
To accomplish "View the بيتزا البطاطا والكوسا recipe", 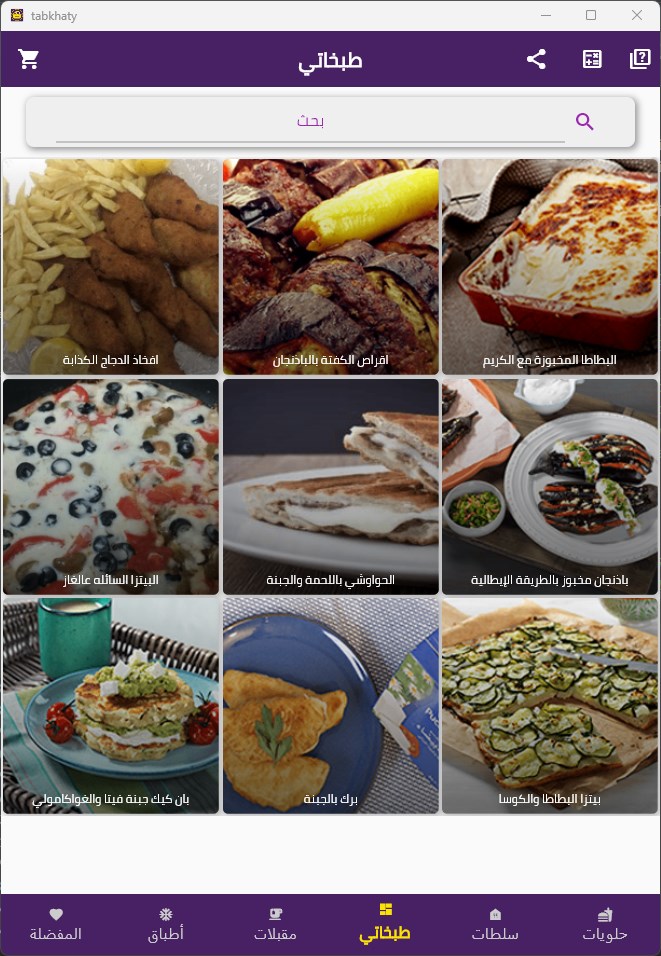I will pyautogui.click(x=550, y=706).
